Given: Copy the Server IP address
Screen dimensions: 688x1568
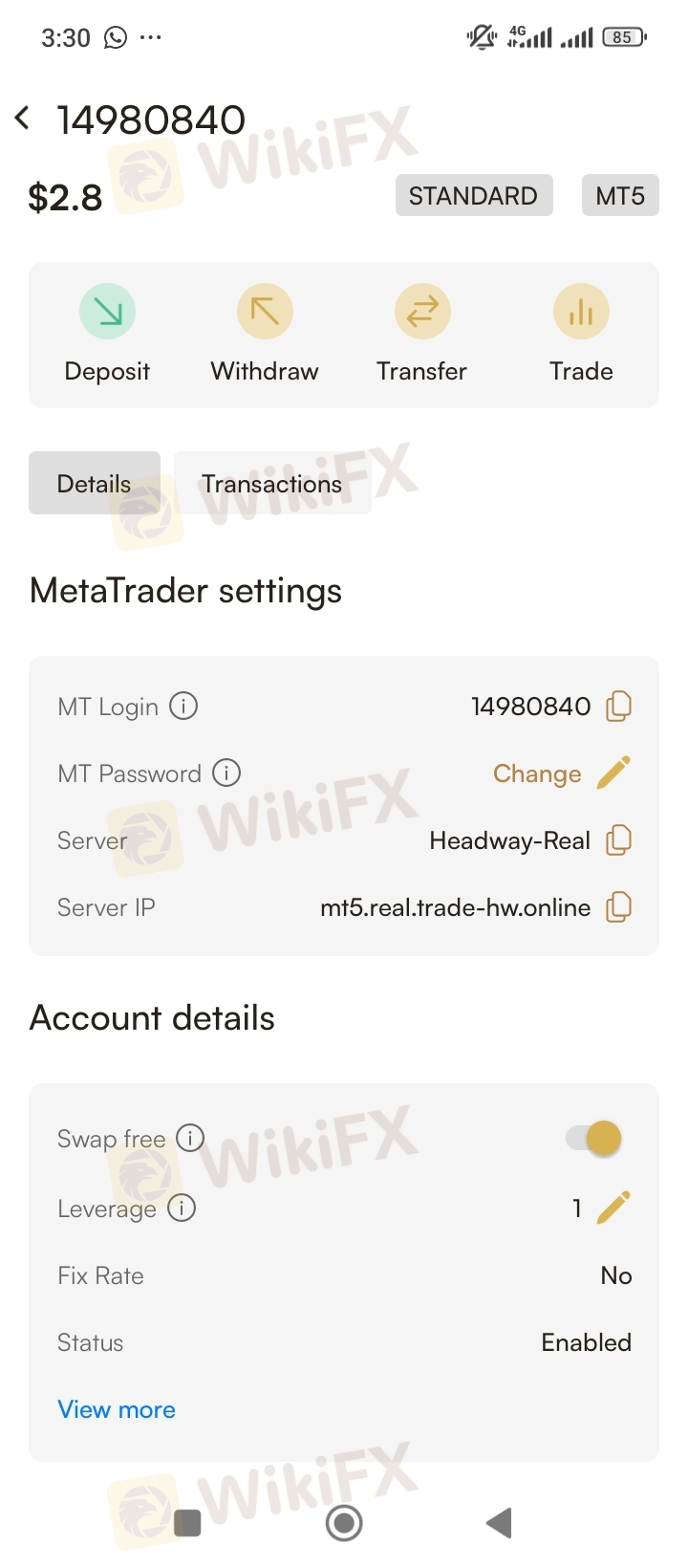Looking at the screenshot, I should (619, 907).
